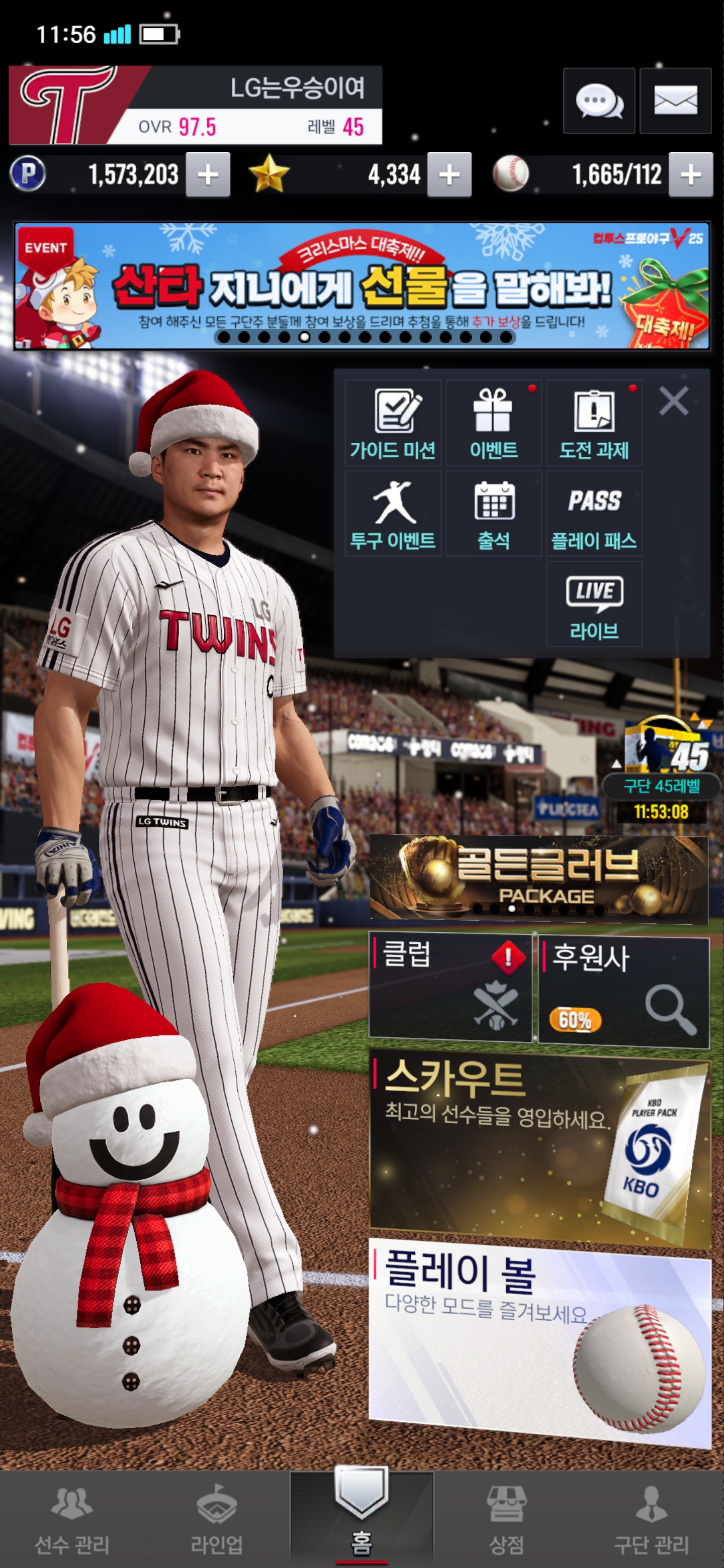This screenshot has width=724, height=1568.
Task: Check 출석 attendance calendar
Action: (x=493, y=514)
